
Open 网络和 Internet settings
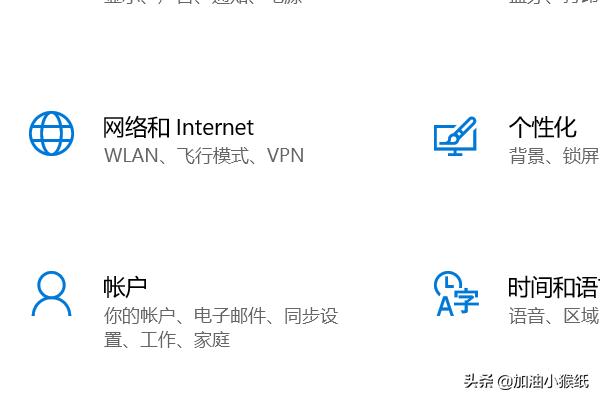coord(178,128)
